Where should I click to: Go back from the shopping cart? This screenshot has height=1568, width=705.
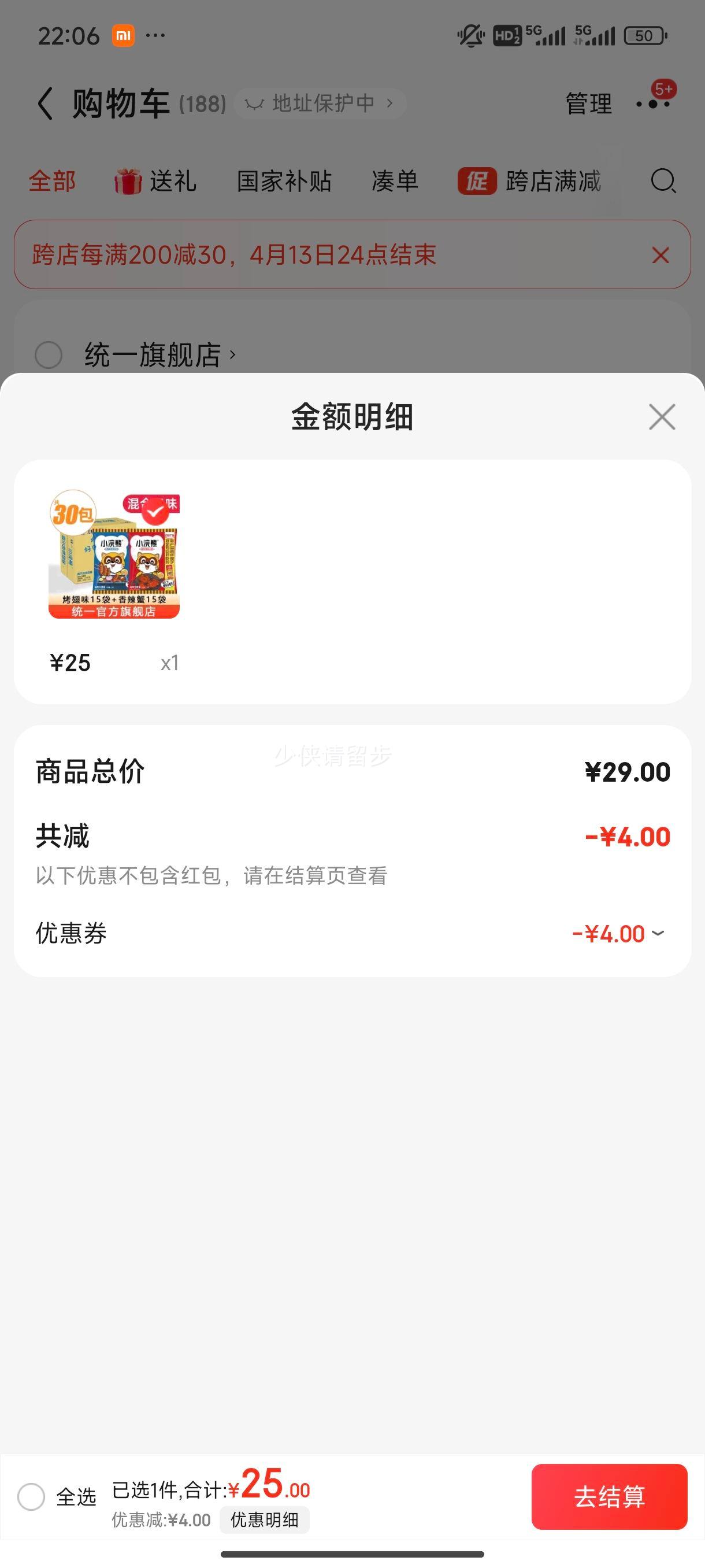click(45, 103)
